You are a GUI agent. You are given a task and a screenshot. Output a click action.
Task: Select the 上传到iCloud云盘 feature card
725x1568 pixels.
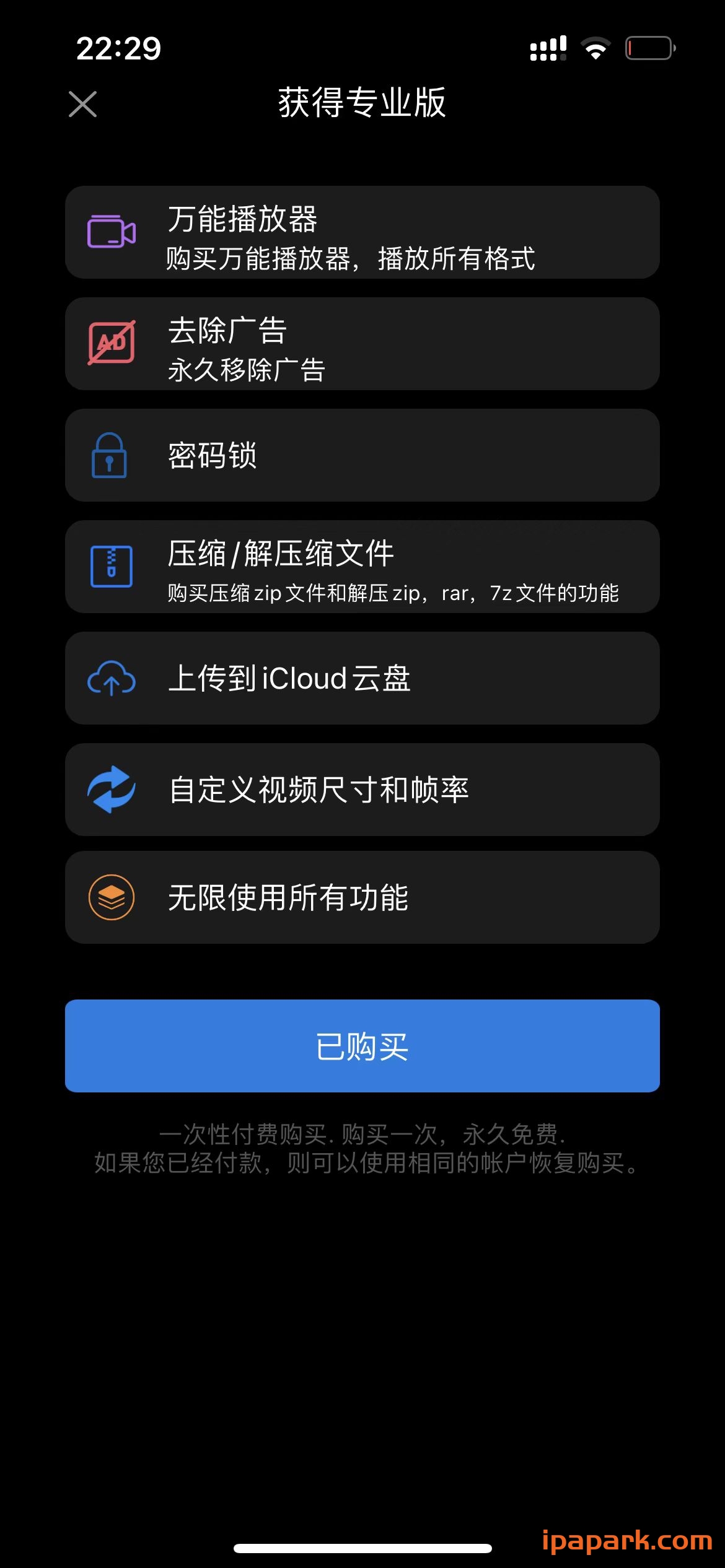[362, 679]
